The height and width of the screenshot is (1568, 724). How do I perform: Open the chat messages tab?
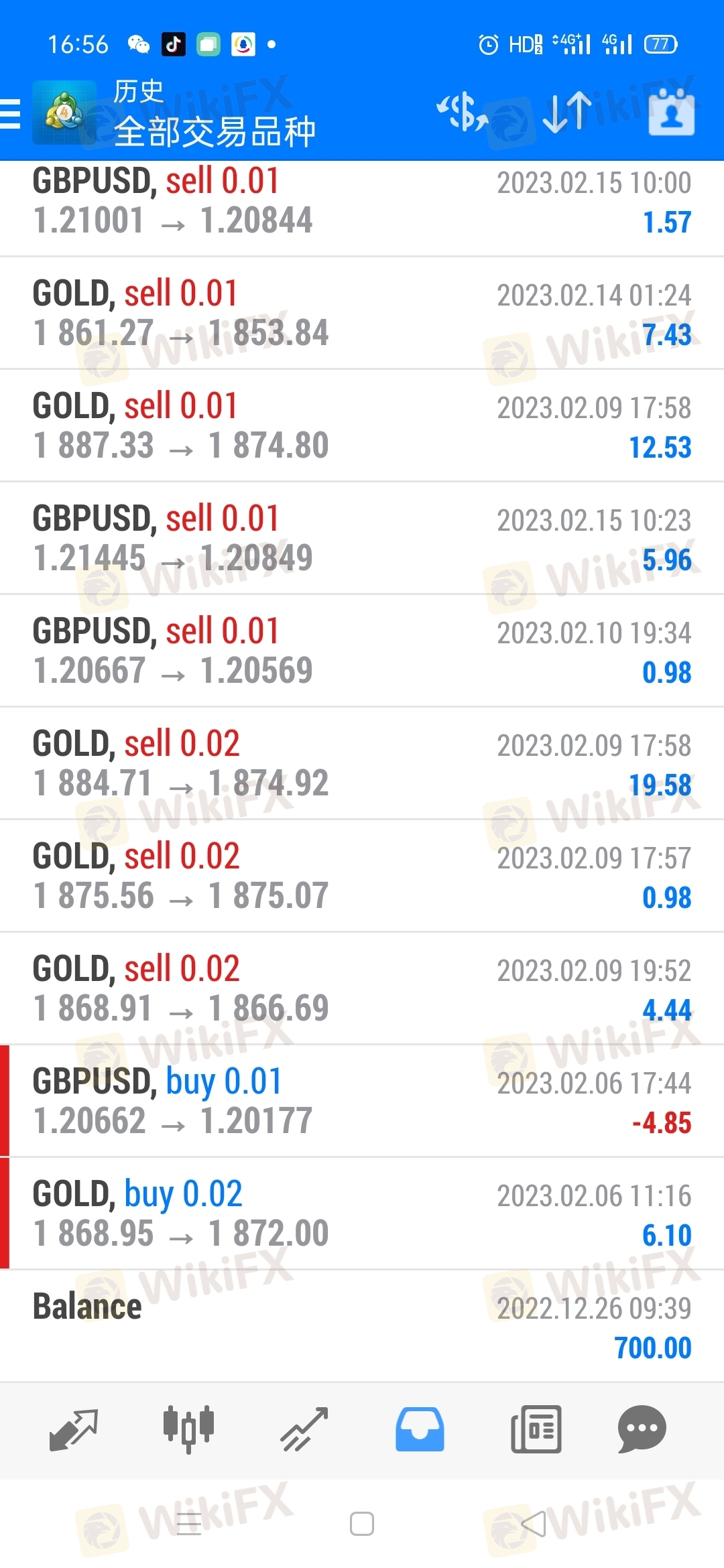(x=642, y=1430)
